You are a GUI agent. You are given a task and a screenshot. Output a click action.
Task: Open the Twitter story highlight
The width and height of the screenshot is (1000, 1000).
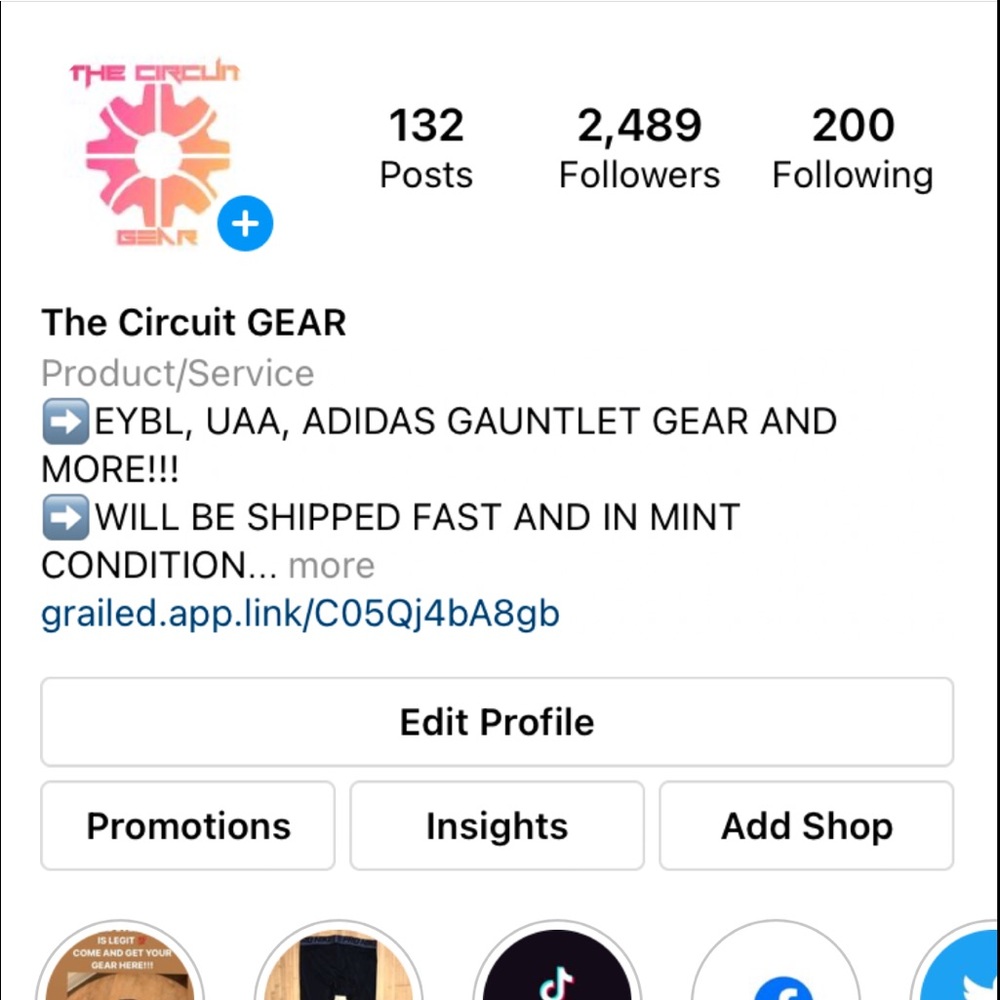pyautogui.click(x=965, y=970)
